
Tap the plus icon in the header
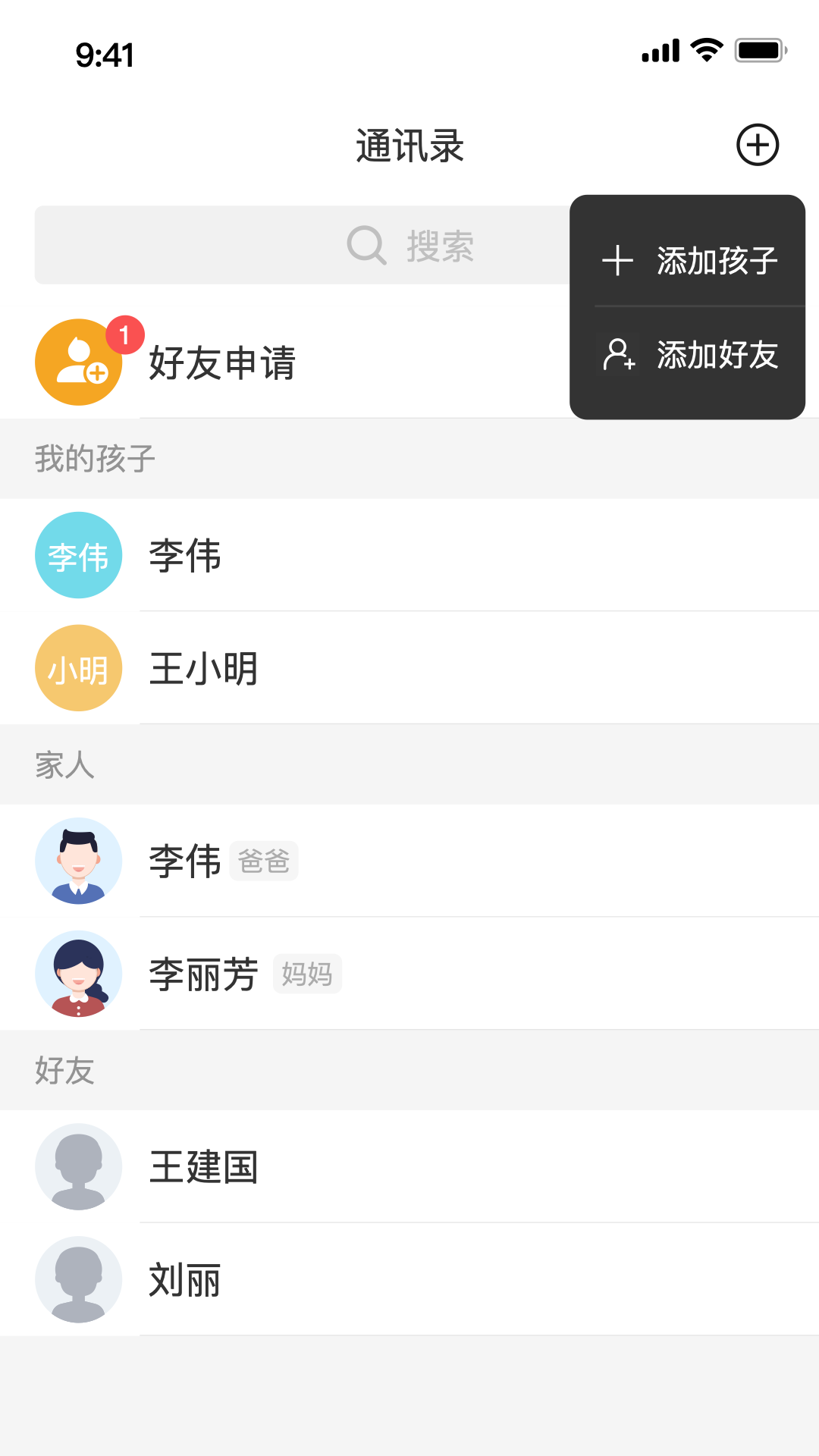click(758, 145)
